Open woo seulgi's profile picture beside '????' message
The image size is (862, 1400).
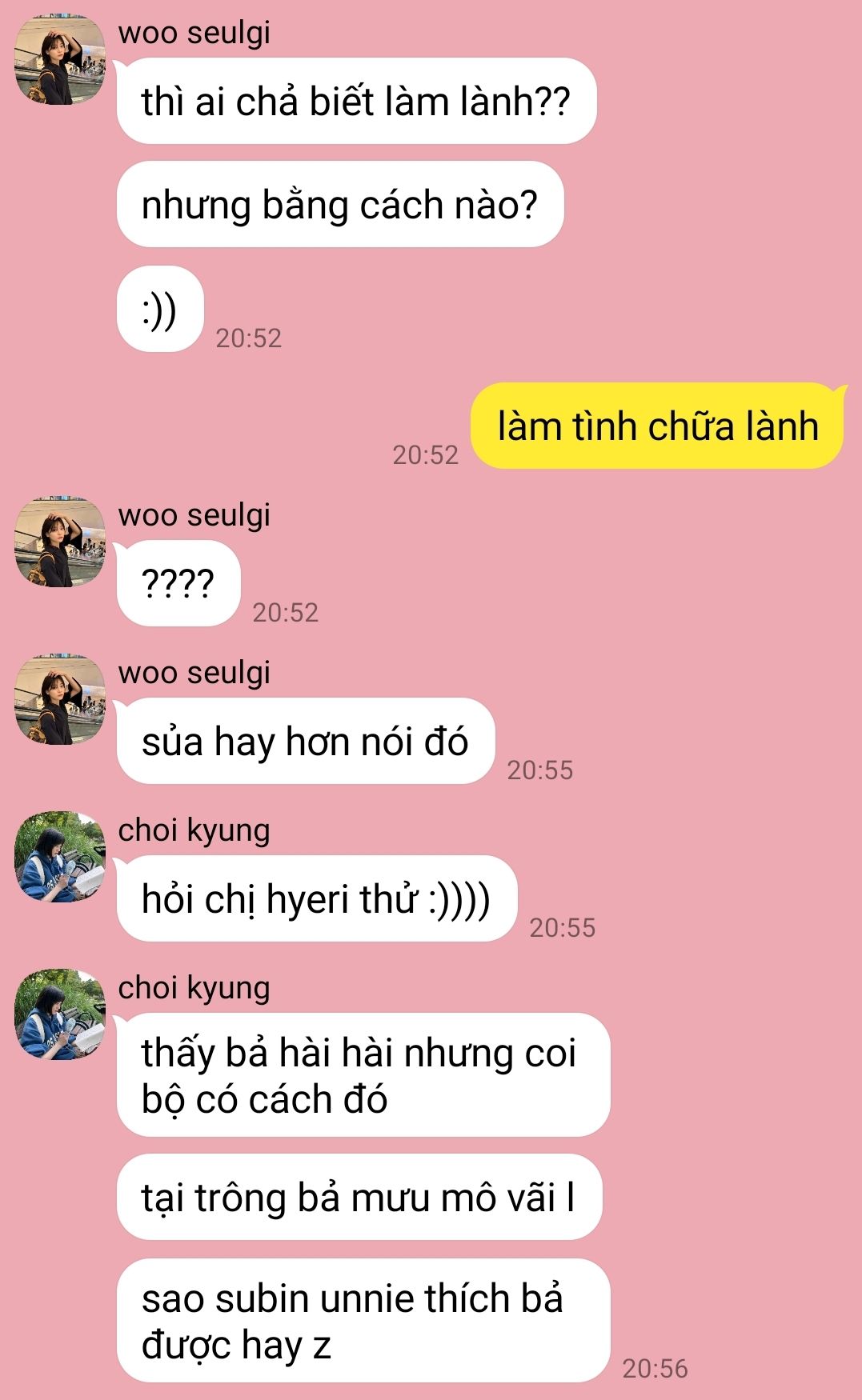click(60, 542)
